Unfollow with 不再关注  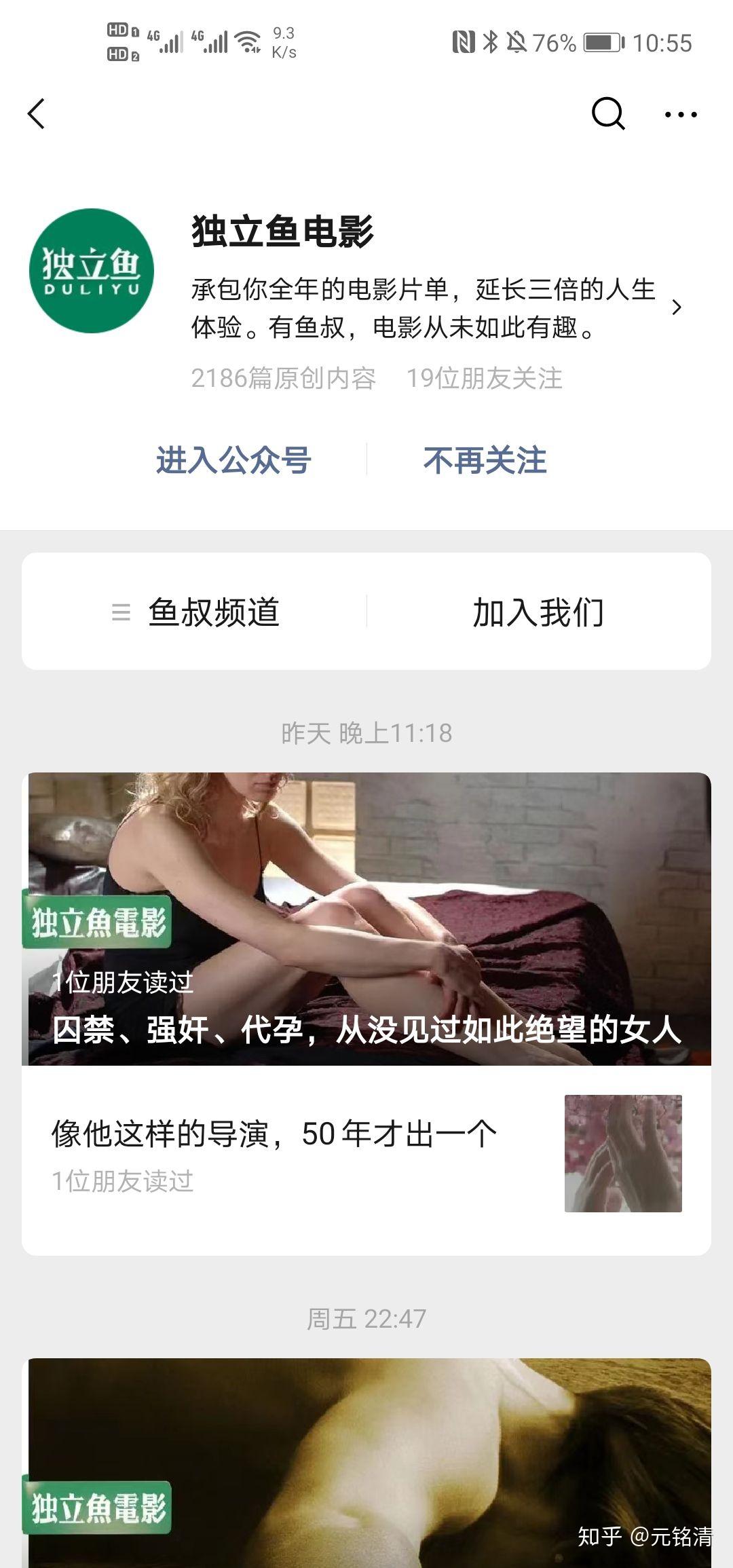click(x=485, y=460)
